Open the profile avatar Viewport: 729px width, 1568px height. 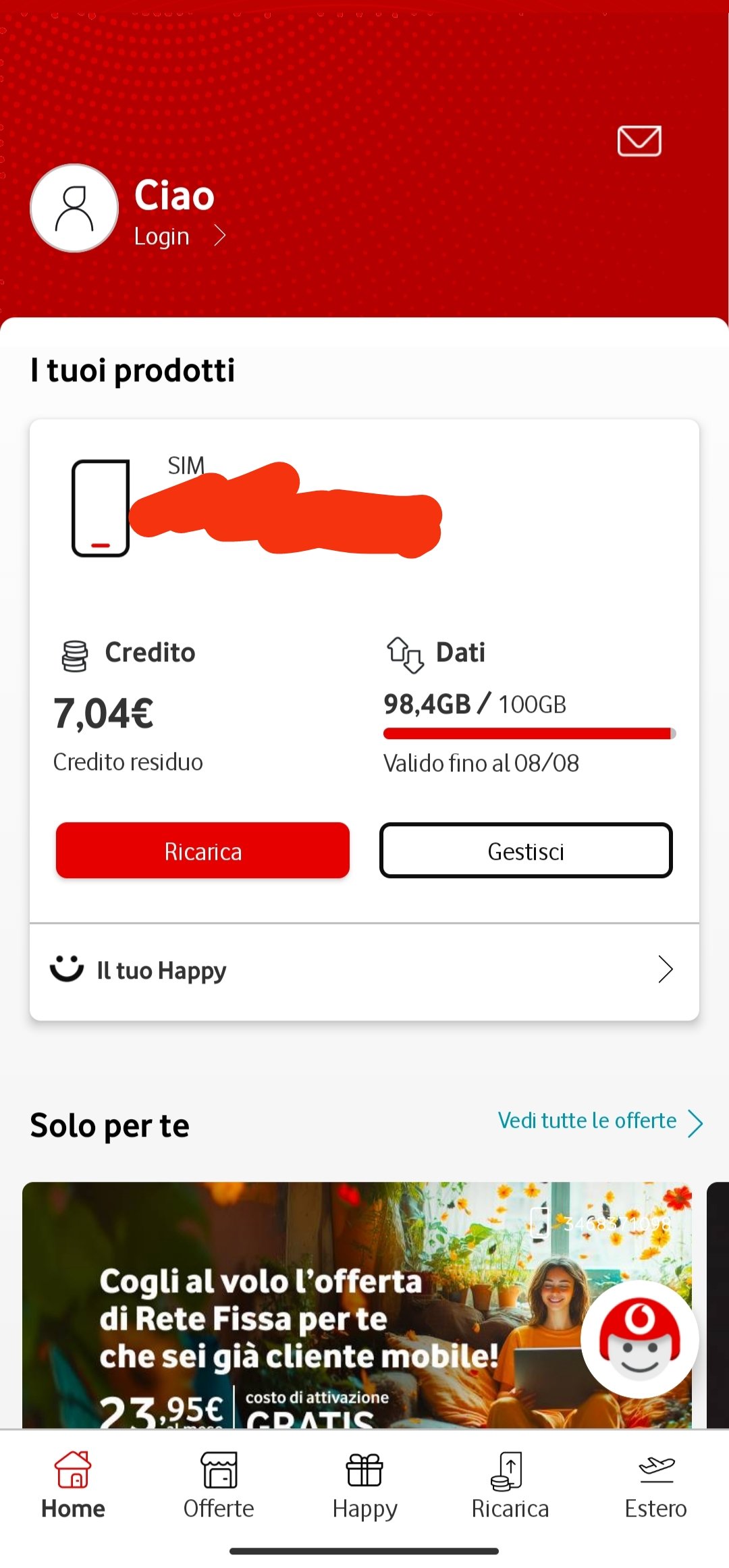pyautogui.click(x=74, y=208)
